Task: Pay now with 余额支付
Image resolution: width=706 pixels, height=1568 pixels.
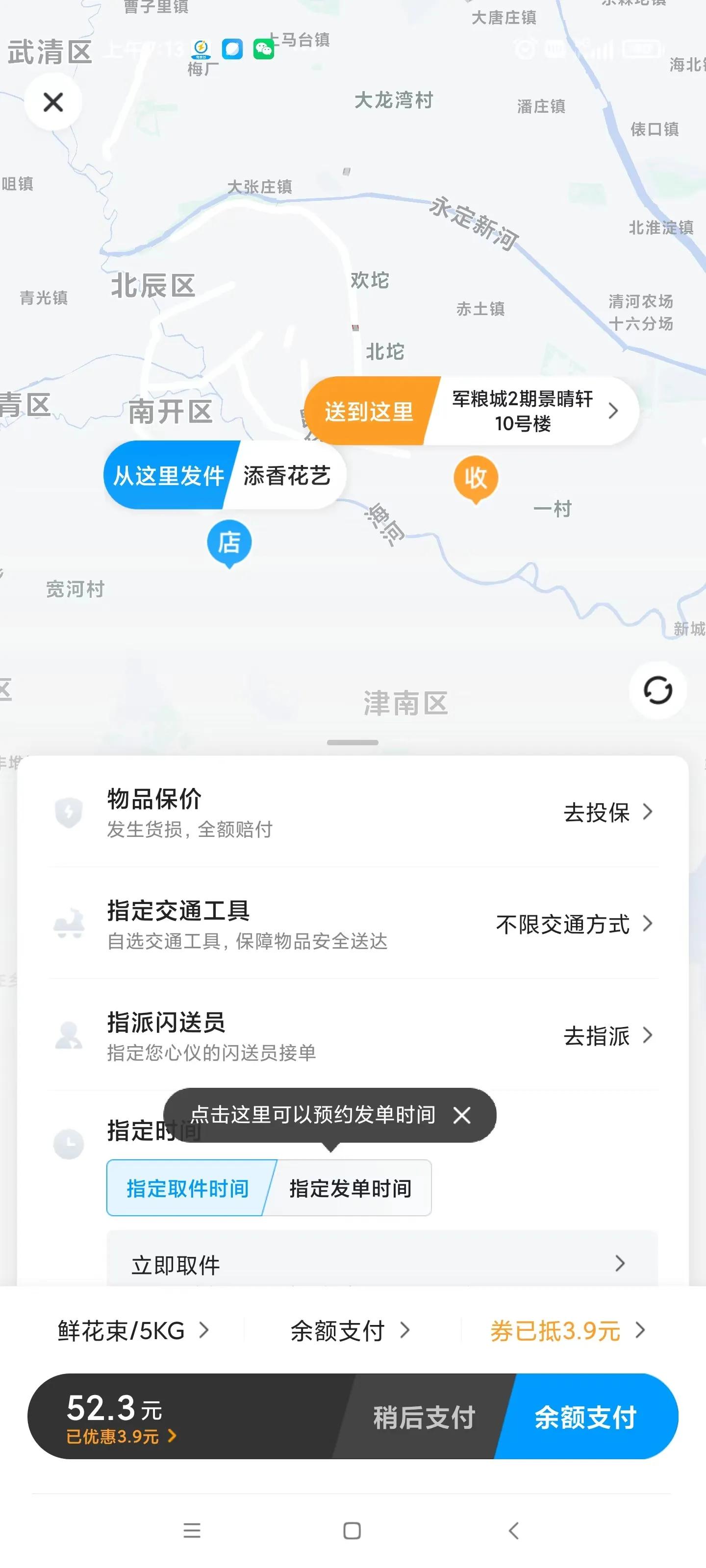Action: coord(587,1417)
